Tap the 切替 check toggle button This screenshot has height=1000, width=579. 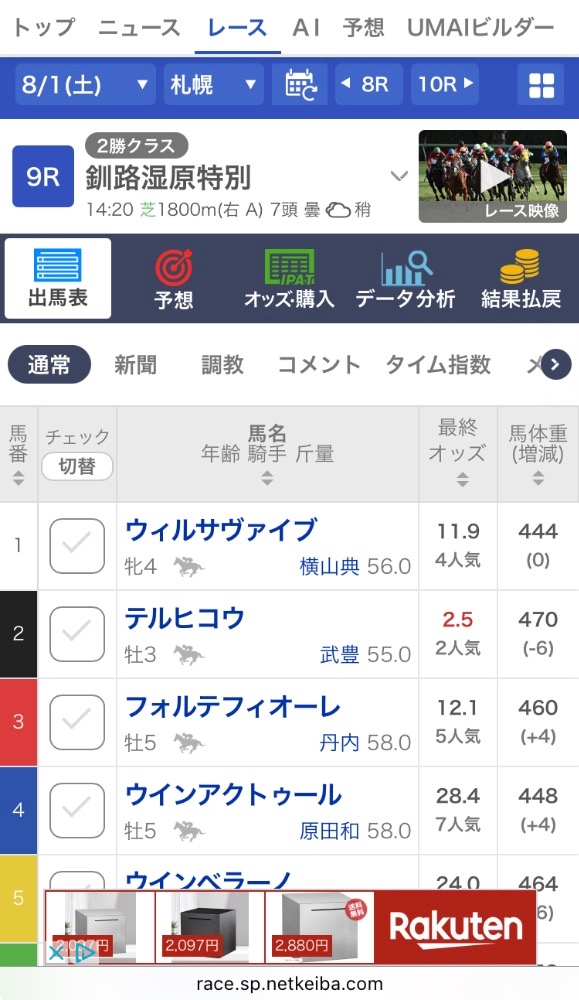[77, 466]
